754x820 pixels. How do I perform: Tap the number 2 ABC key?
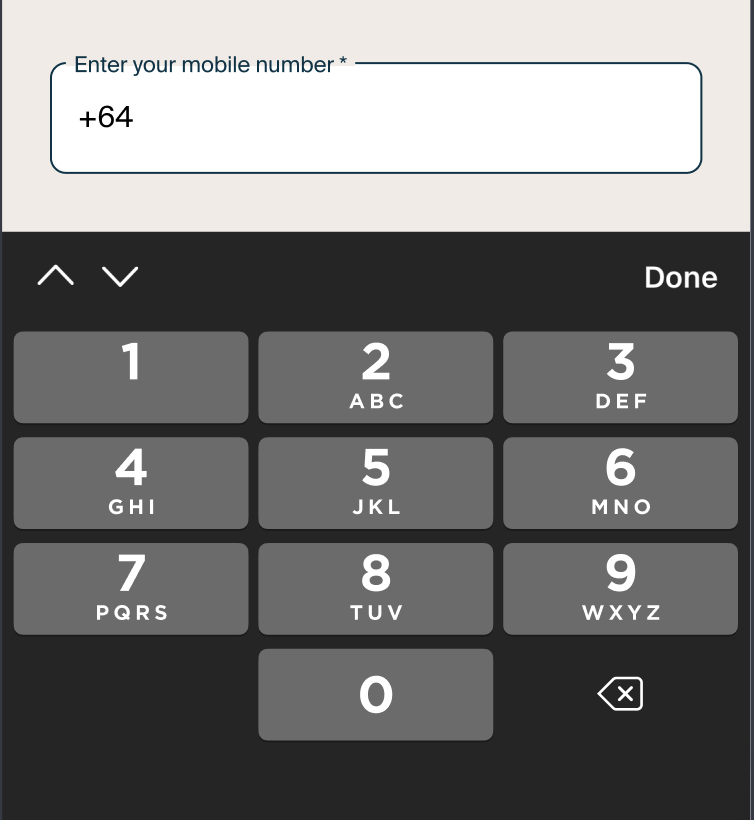click(375, 377)
